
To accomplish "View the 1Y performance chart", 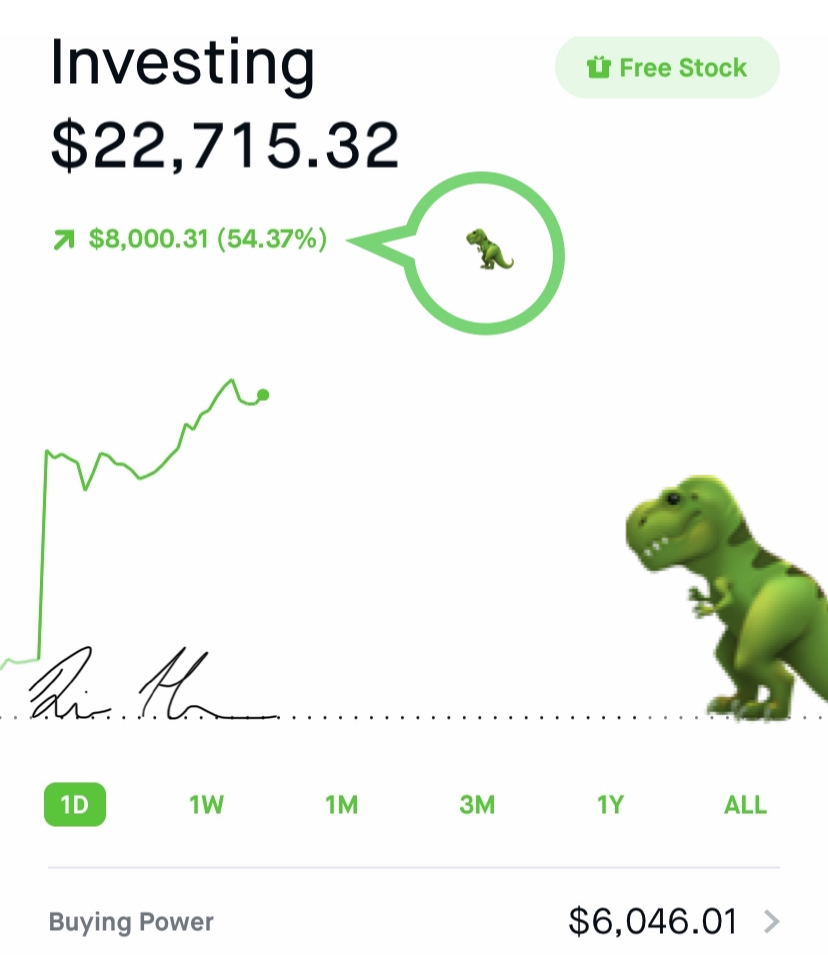I will click(x=610, y=805).
